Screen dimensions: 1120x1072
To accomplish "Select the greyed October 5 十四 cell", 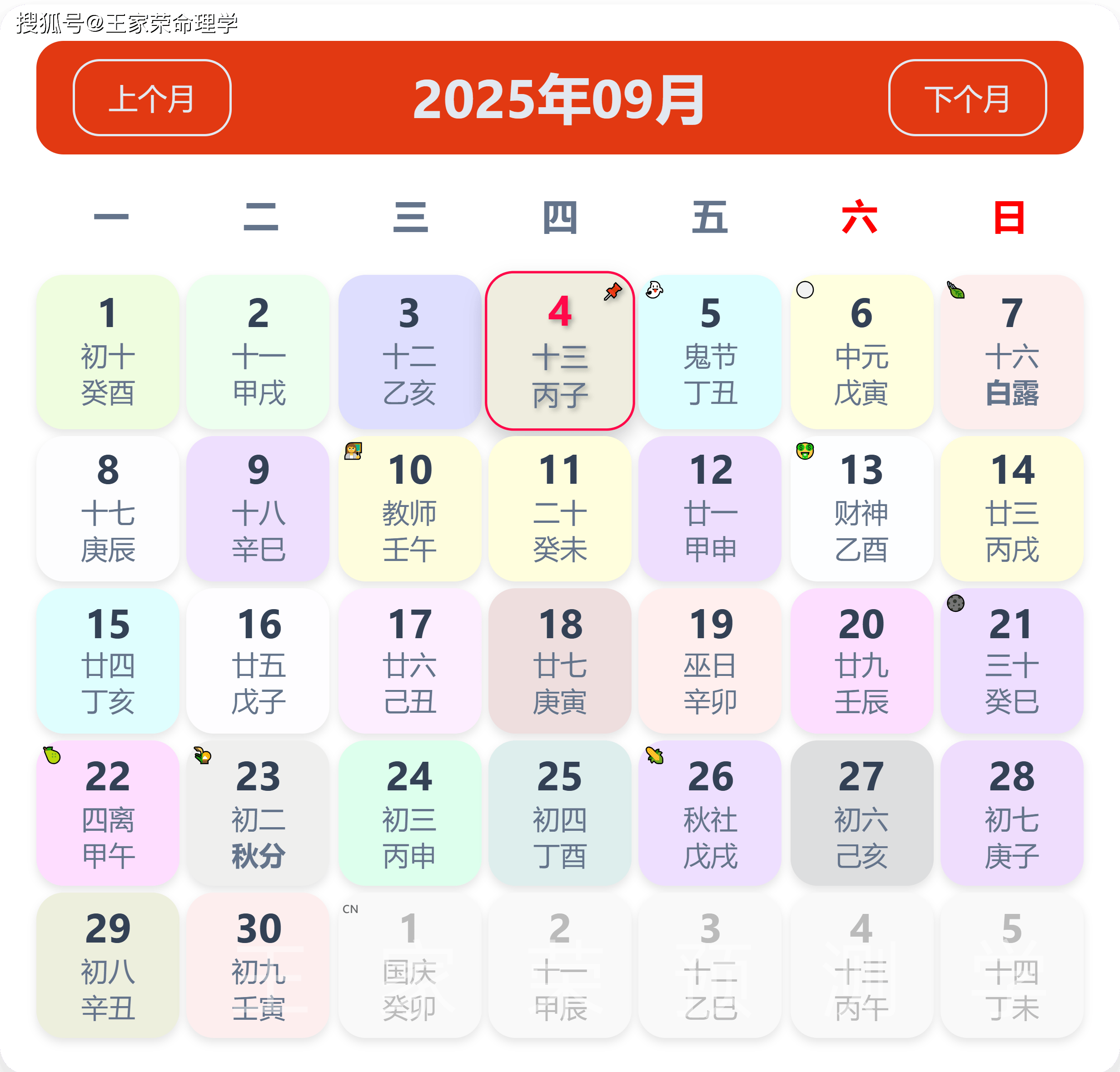I will pos(1011,965).
